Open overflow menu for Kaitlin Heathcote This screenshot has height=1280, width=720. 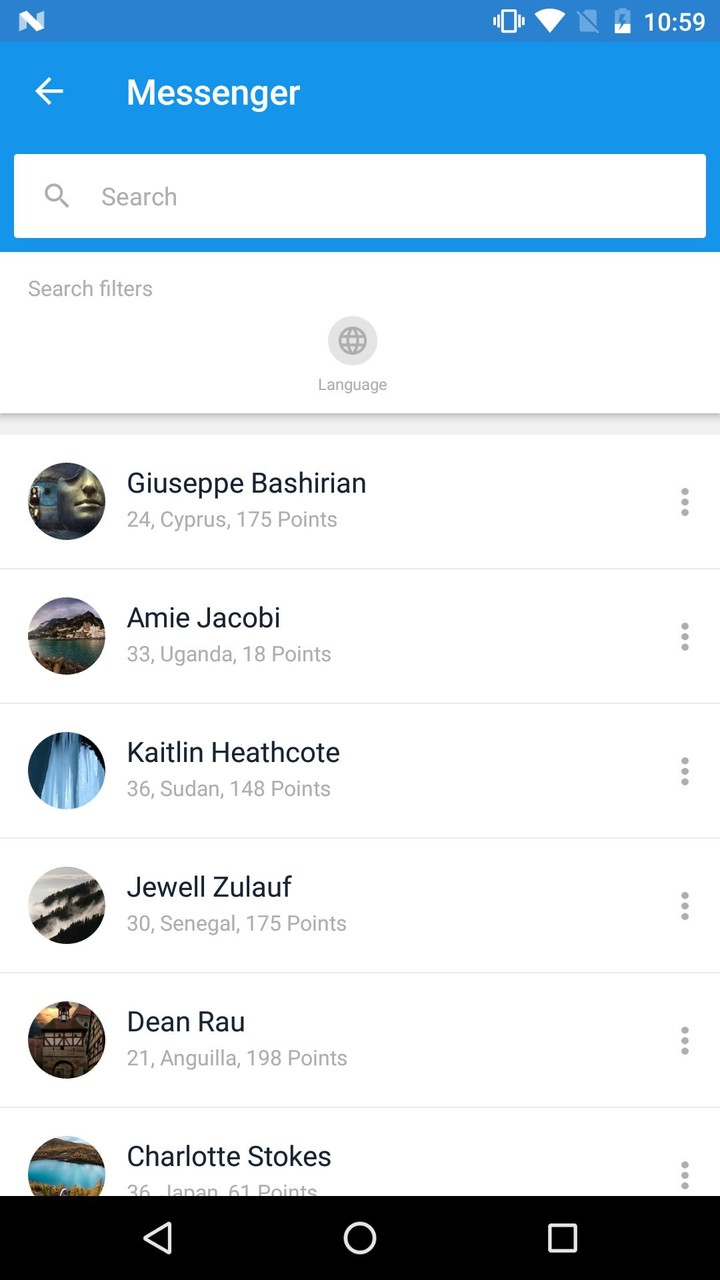(x=684, y=771)
